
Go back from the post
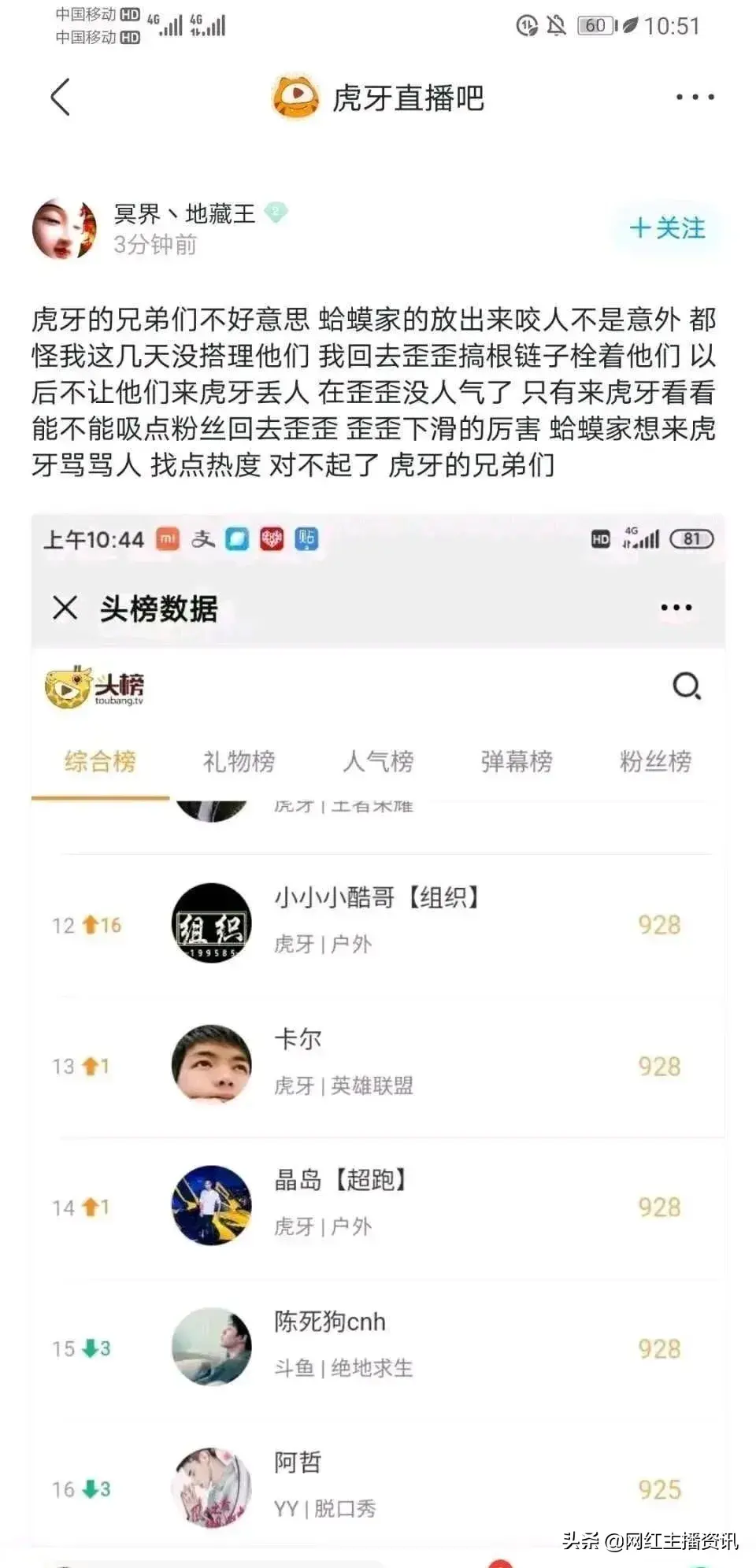(x=61, y=97)
